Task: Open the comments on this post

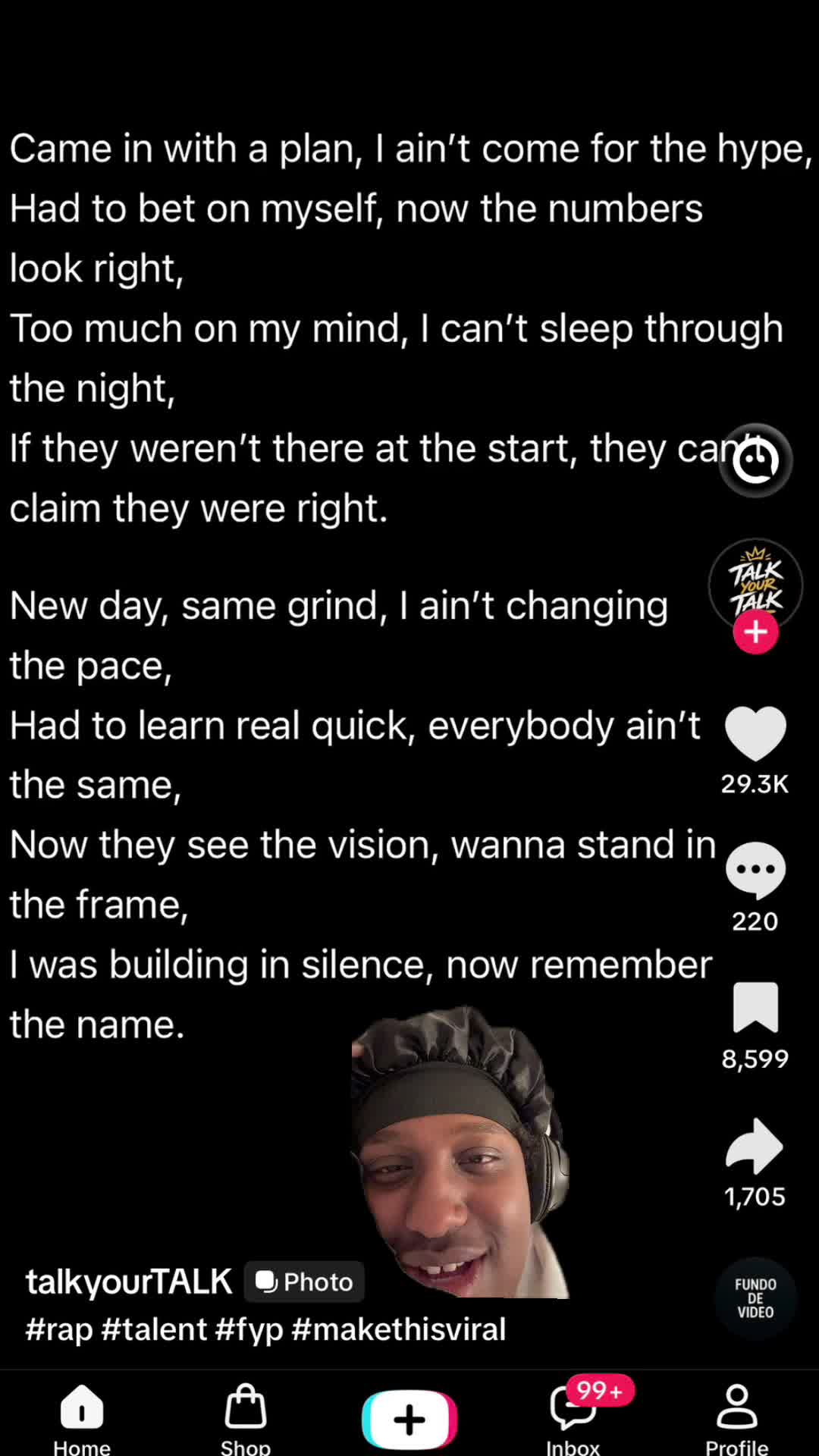Action: (x=755, y=871)
